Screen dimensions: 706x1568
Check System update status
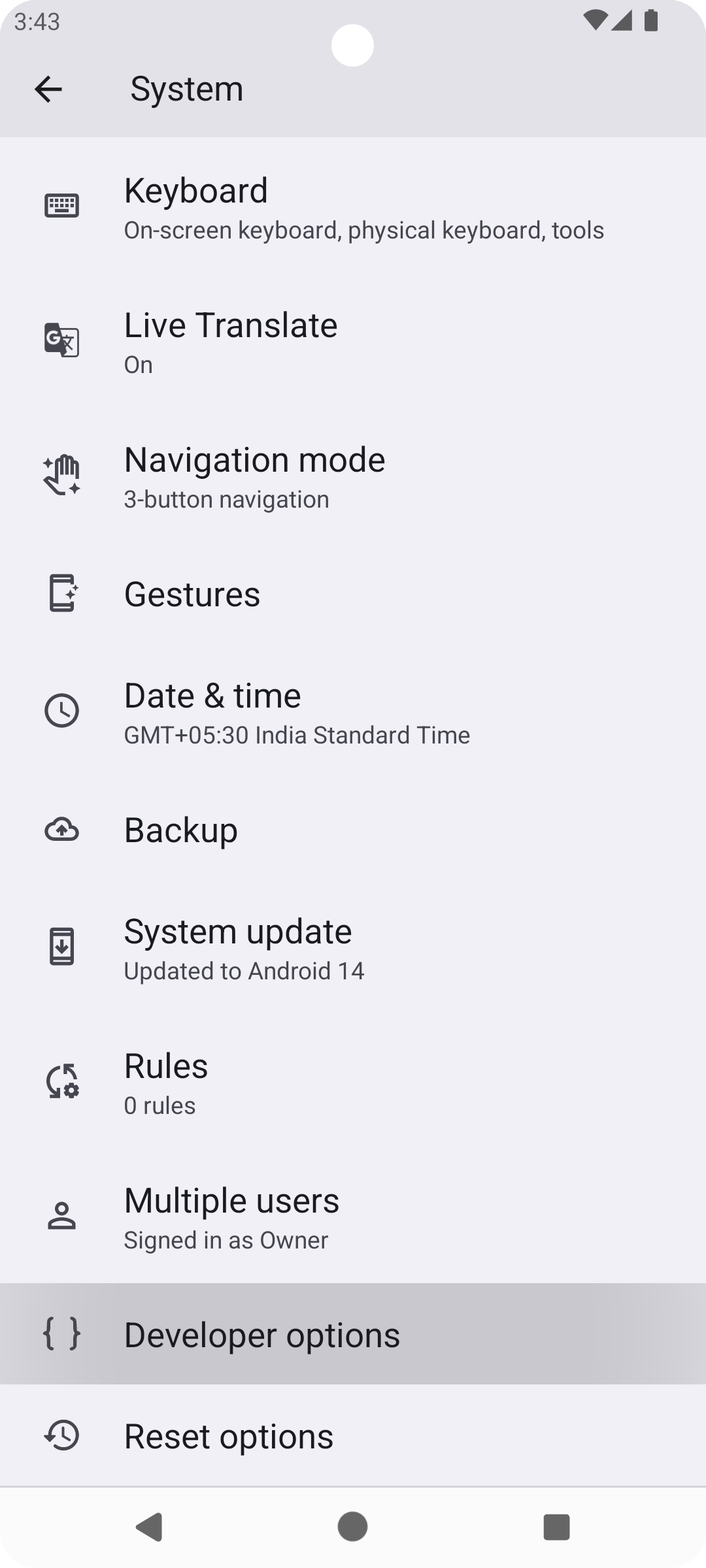[353, 949]
